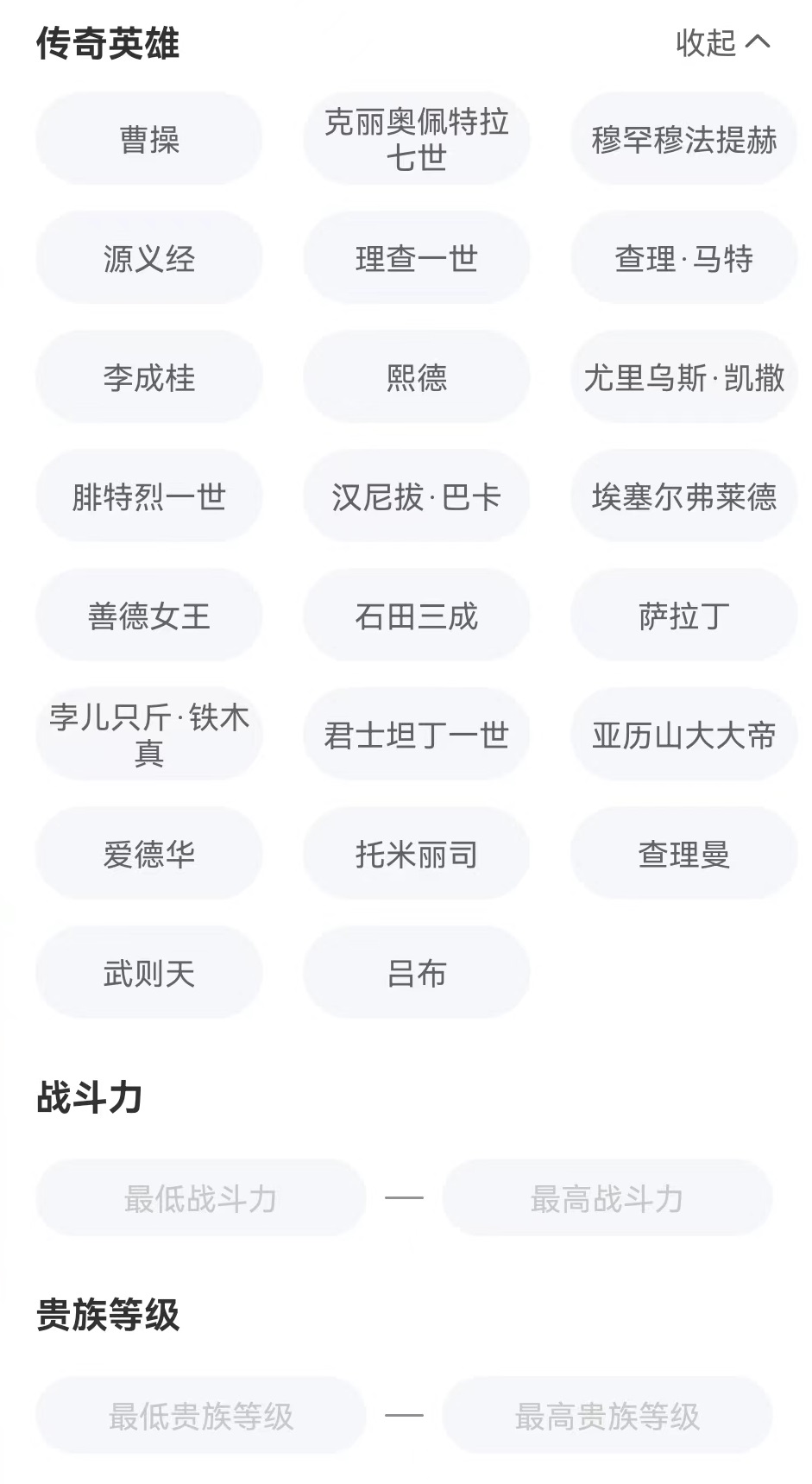812x1484 pixels.
Task: Tap the 最低贵族等级 field
Action: pos(200,1416)
